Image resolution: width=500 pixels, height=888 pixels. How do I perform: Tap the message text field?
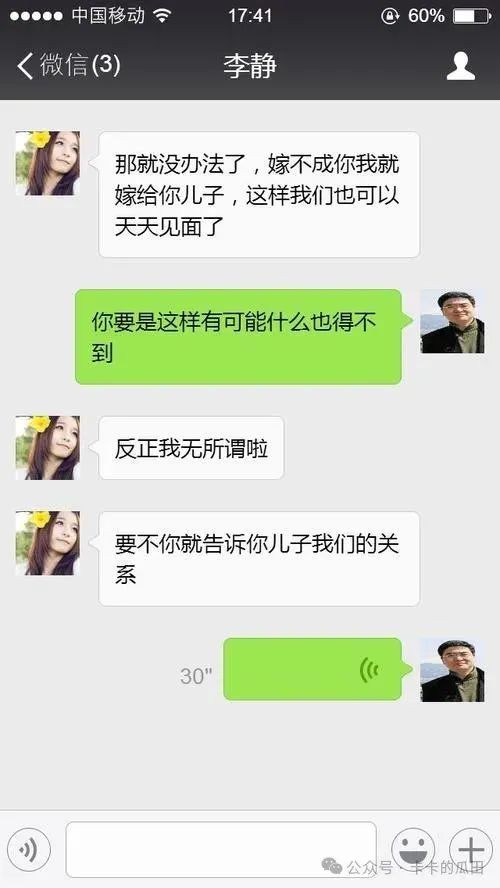(x=221, y=849)
